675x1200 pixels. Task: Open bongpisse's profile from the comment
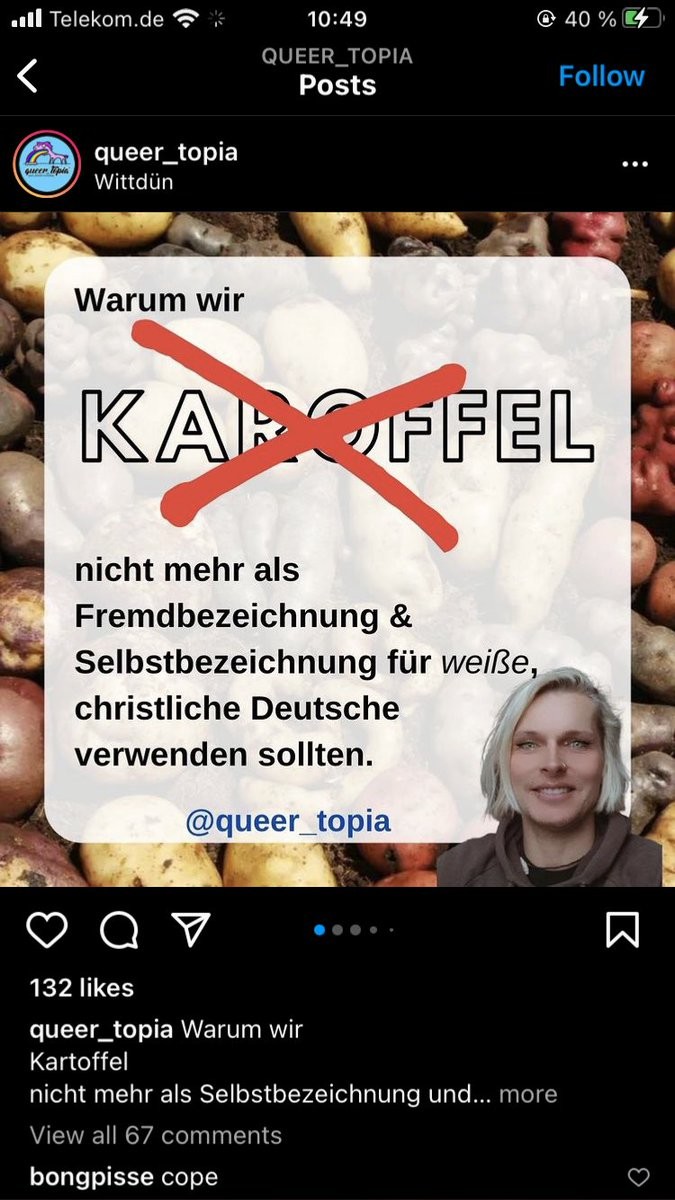pyautogui.click(x=91, y=1176)
